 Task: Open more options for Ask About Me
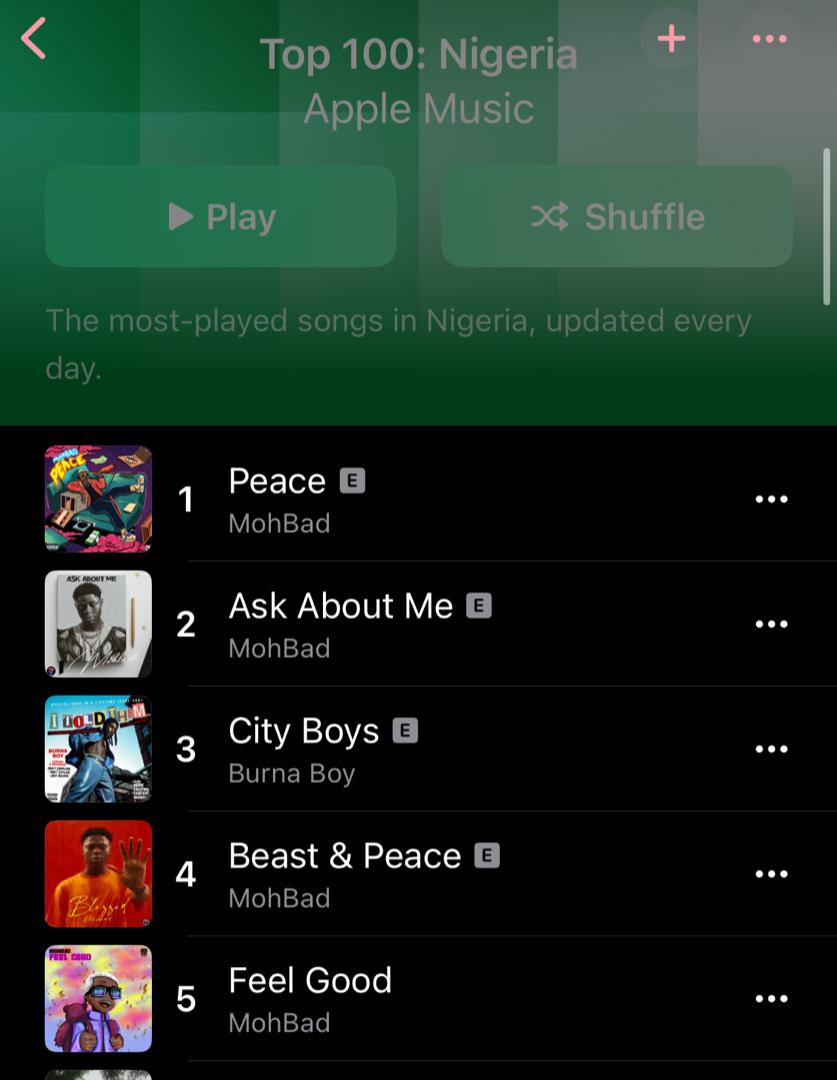pyautogui.click(x=771, y=623)
